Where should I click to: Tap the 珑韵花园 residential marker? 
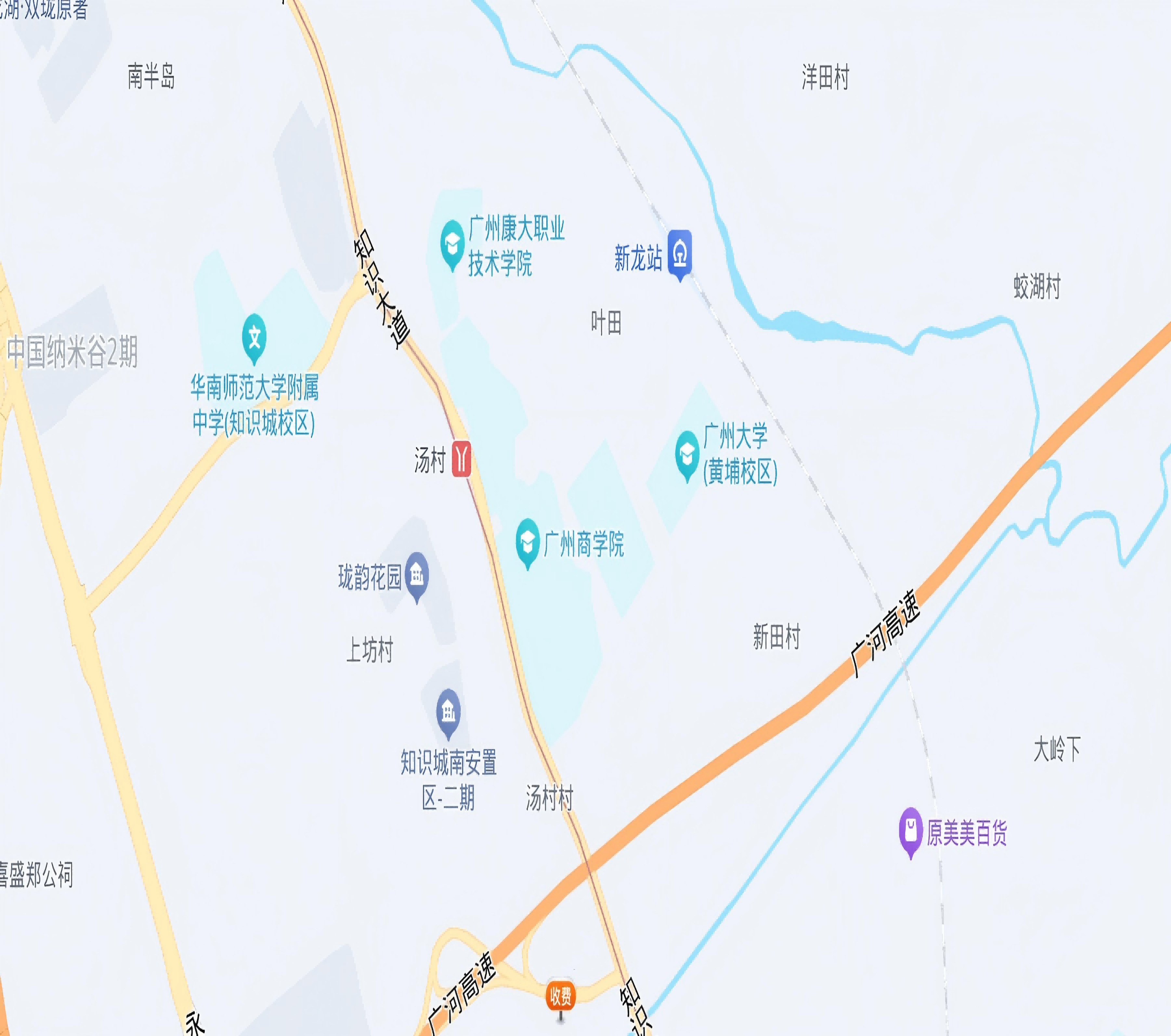click(417, 575)
